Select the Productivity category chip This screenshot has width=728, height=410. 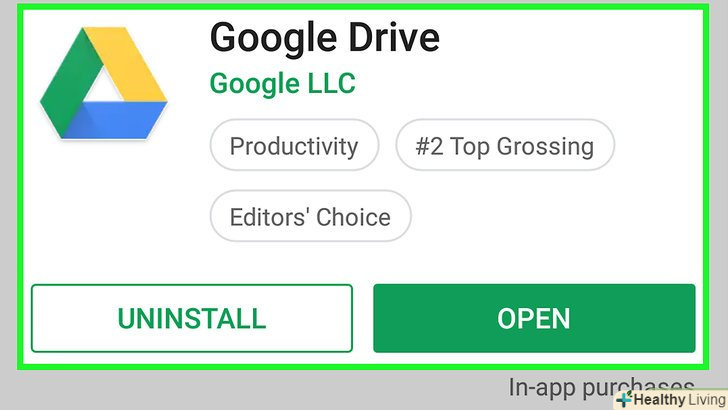click(x=293, y=146)
